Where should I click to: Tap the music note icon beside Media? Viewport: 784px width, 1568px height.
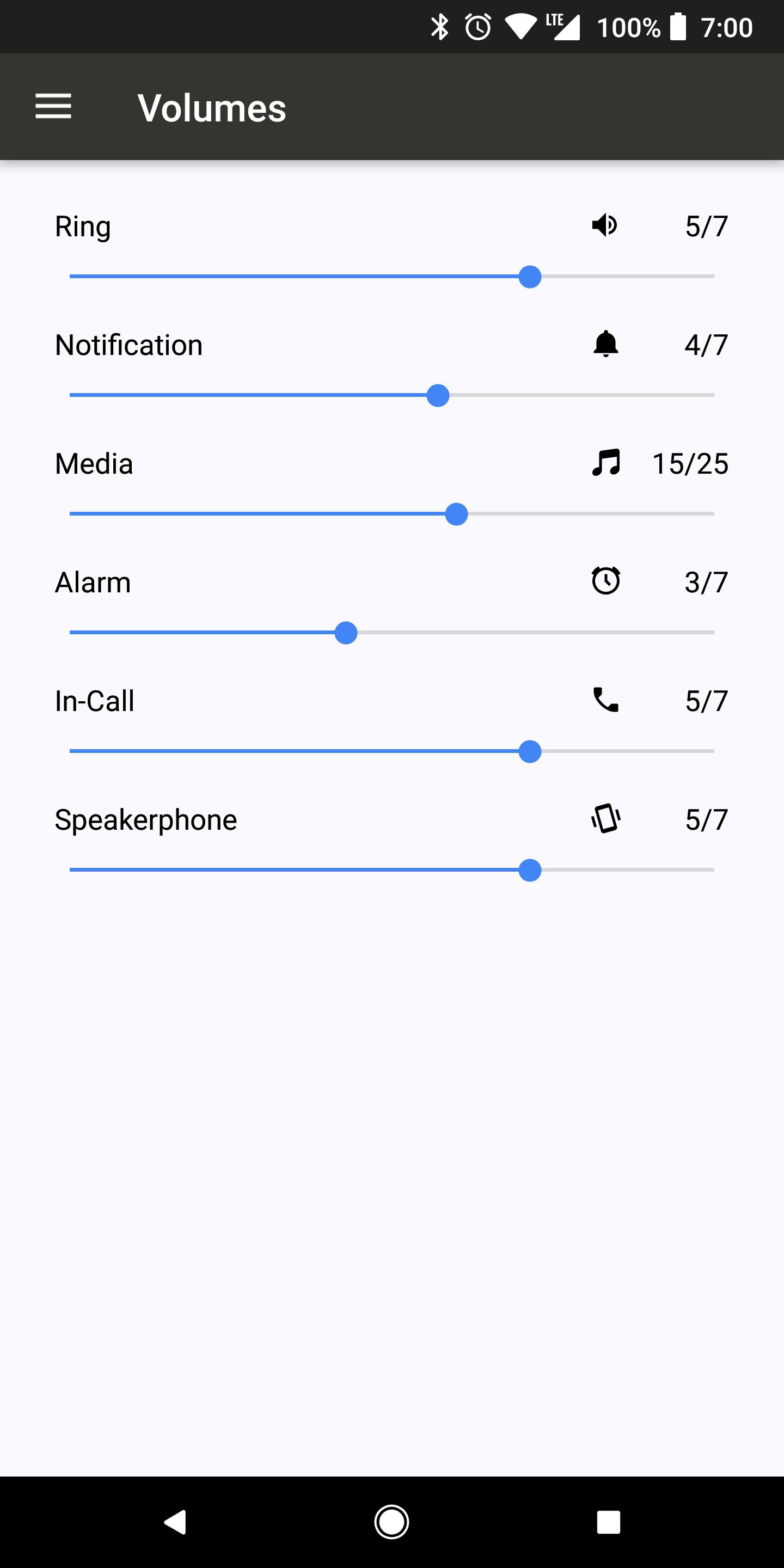click(607, 463)
